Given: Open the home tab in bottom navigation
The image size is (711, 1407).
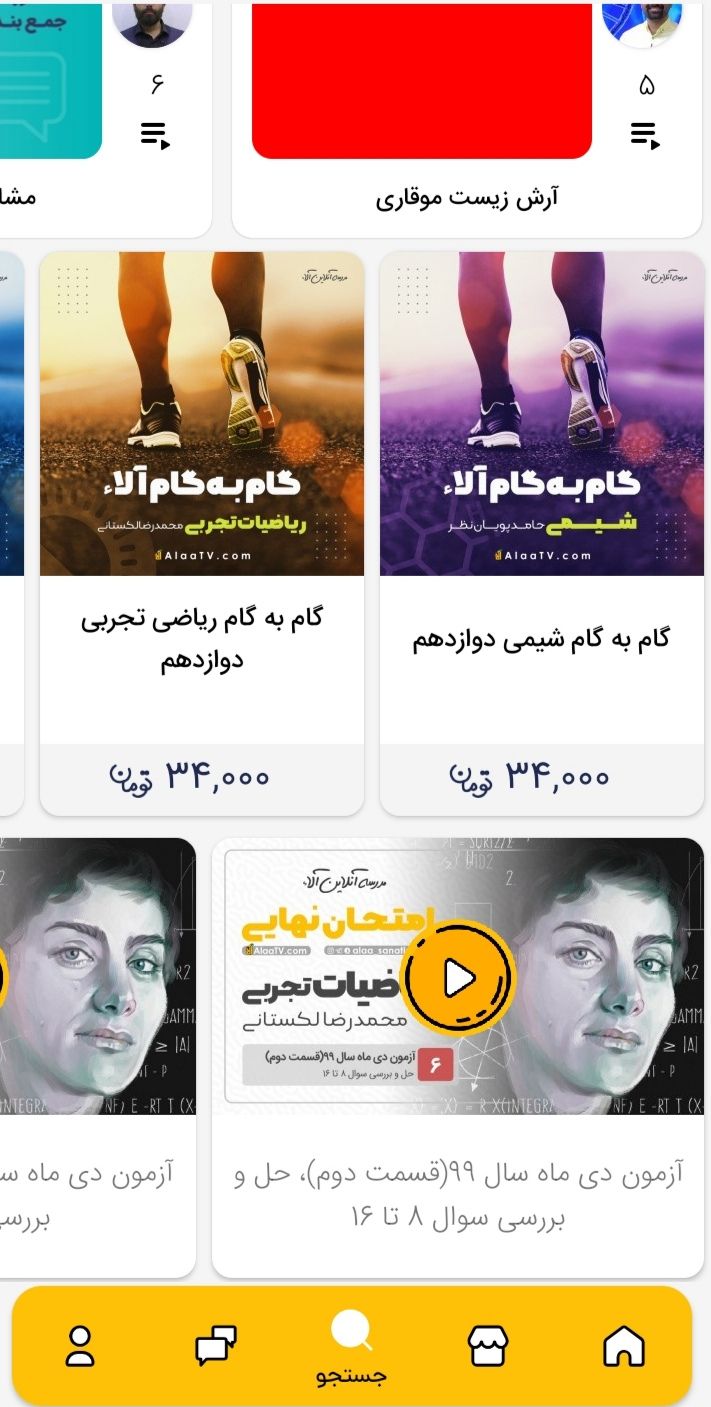Looking at the screenshot, I should 624,1346.
